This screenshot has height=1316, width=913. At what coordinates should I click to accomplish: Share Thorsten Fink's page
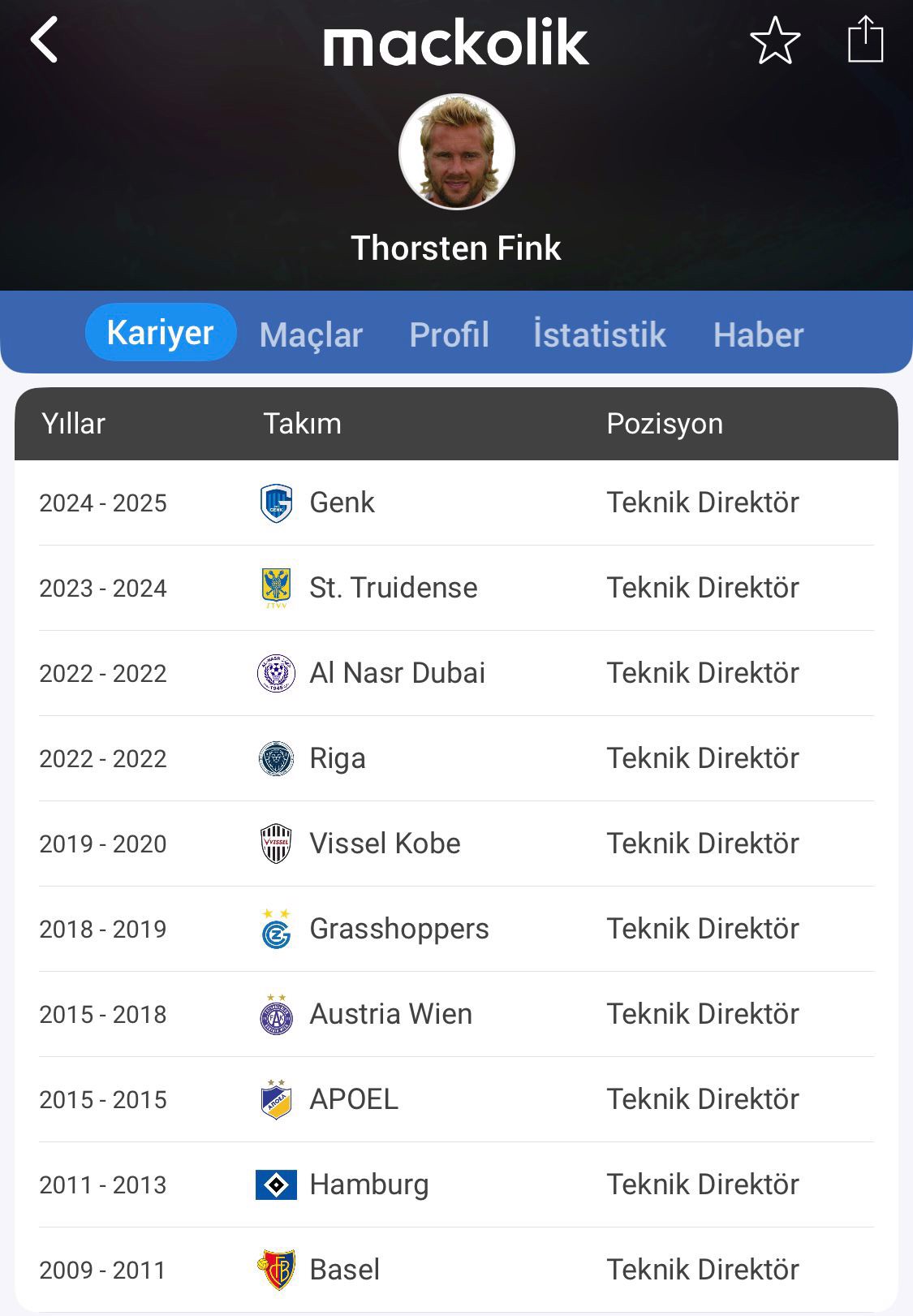865,40
